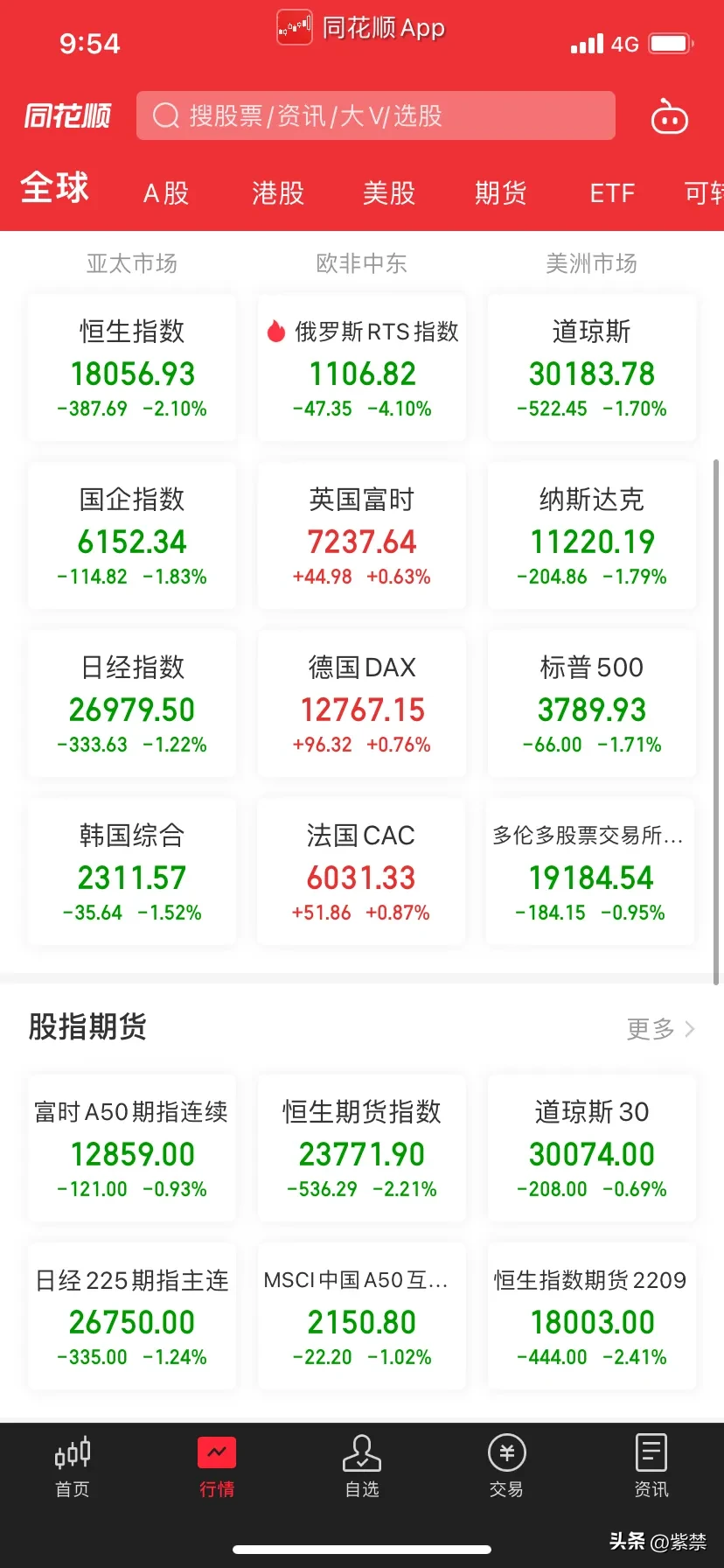
Task: Open the 俄罗斯RTS指数 card
Action: 362,368
